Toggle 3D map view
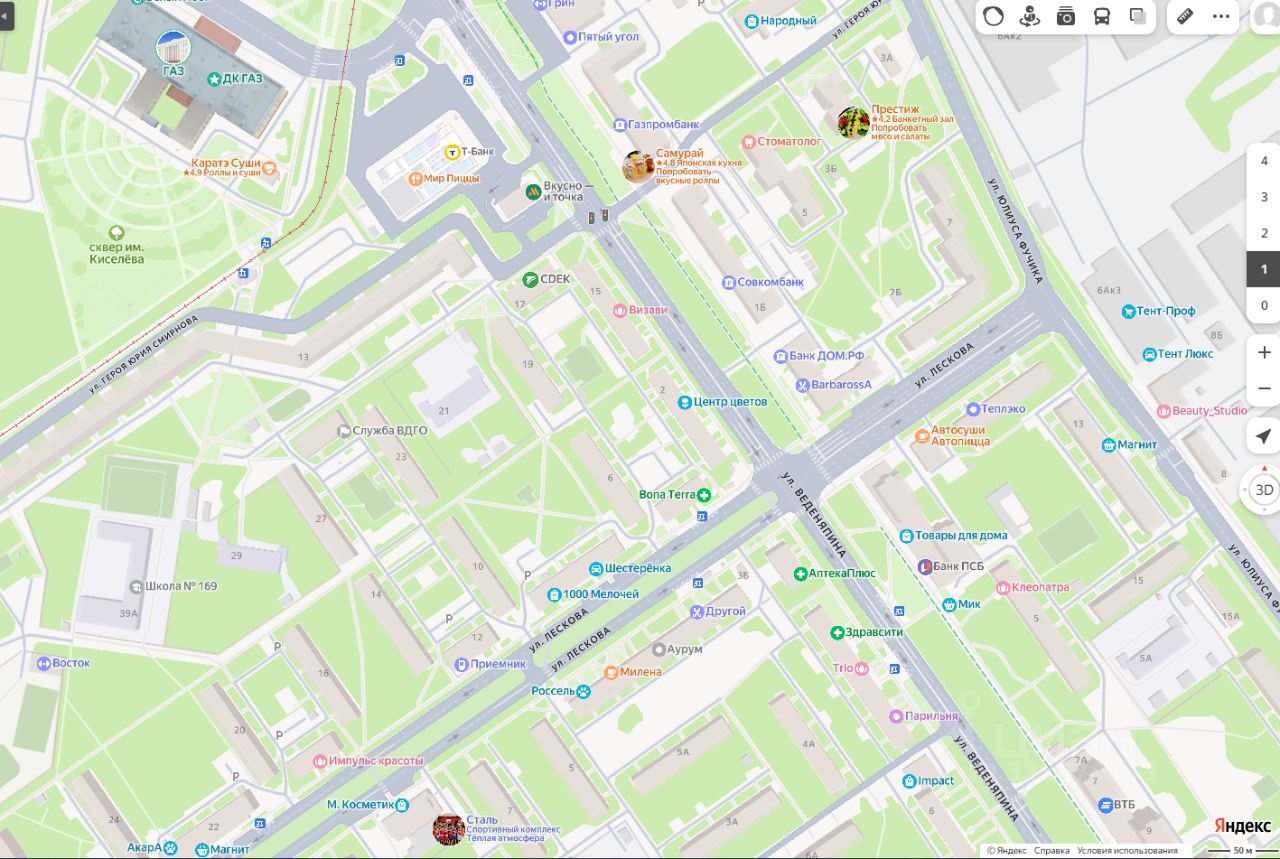Viewport: 1280px width, 859px height. (x=1264, y=490)
